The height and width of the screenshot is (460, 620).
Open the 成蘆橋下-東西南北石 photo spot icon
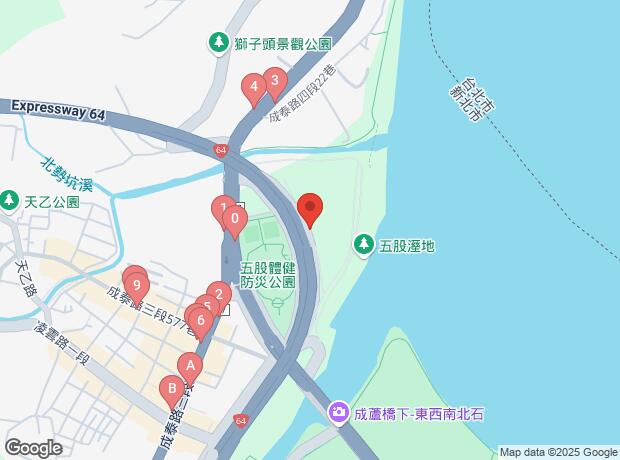(x=338, y=412)
